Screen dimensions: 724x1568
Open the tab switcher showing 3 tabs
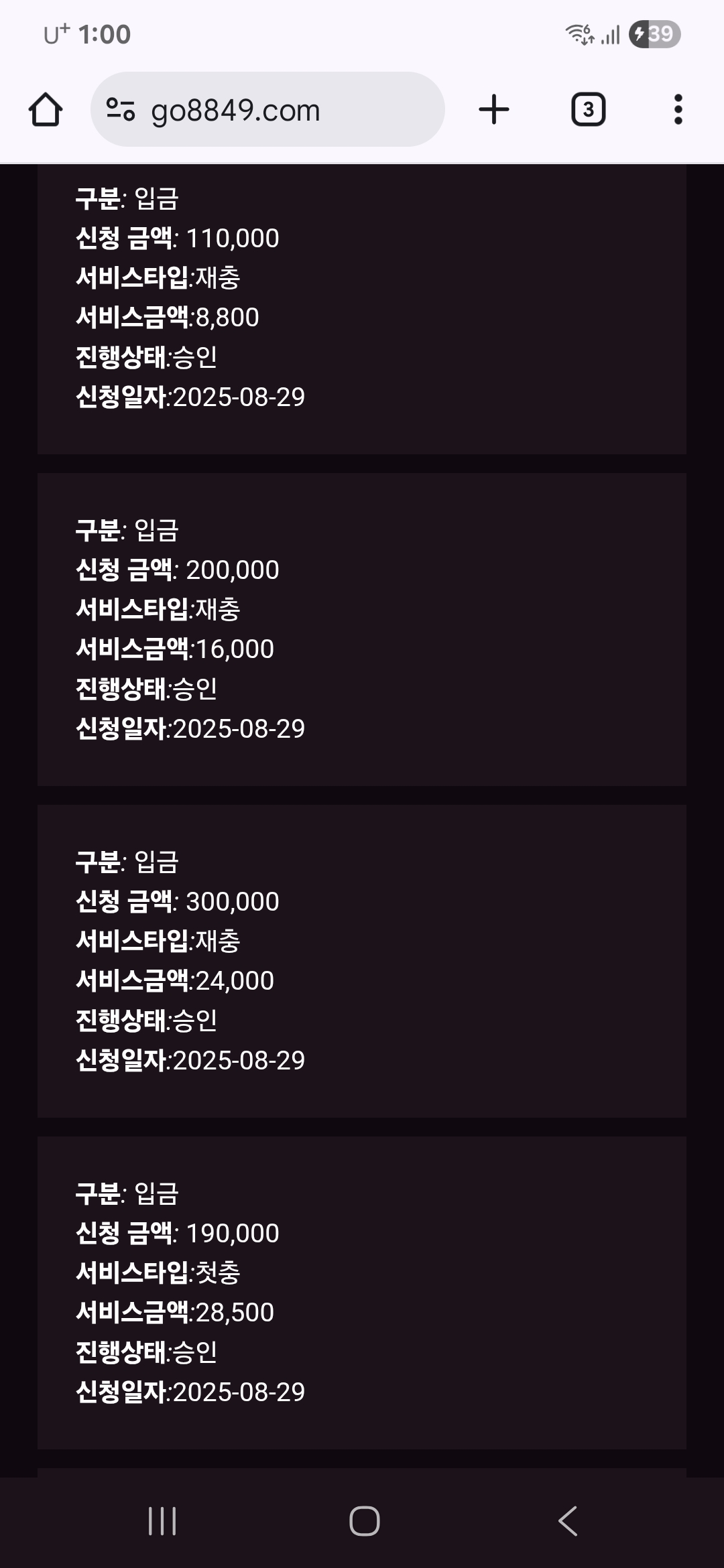(x=588, y=109)
